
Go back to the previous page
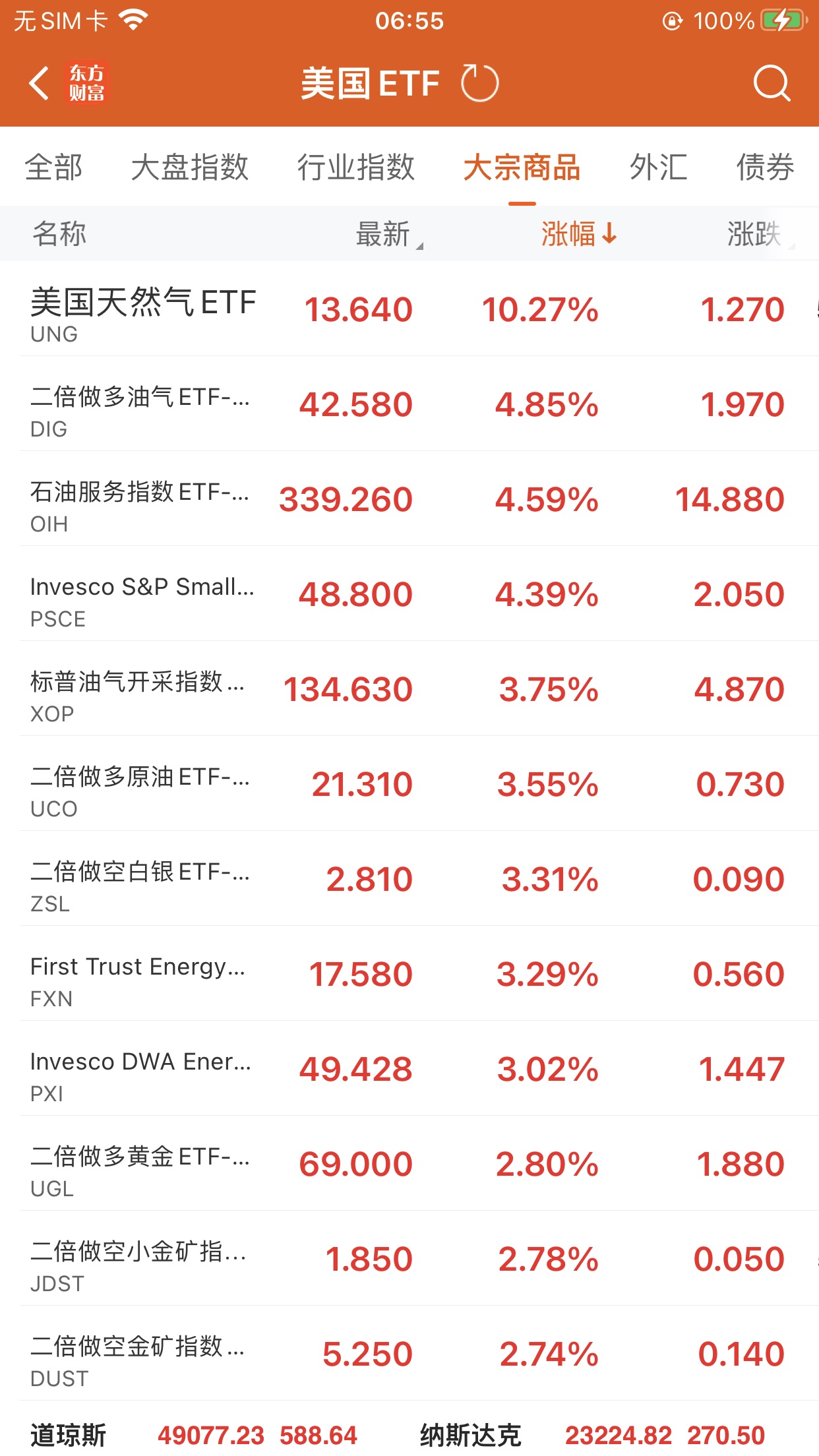click(x=40, y=84)
